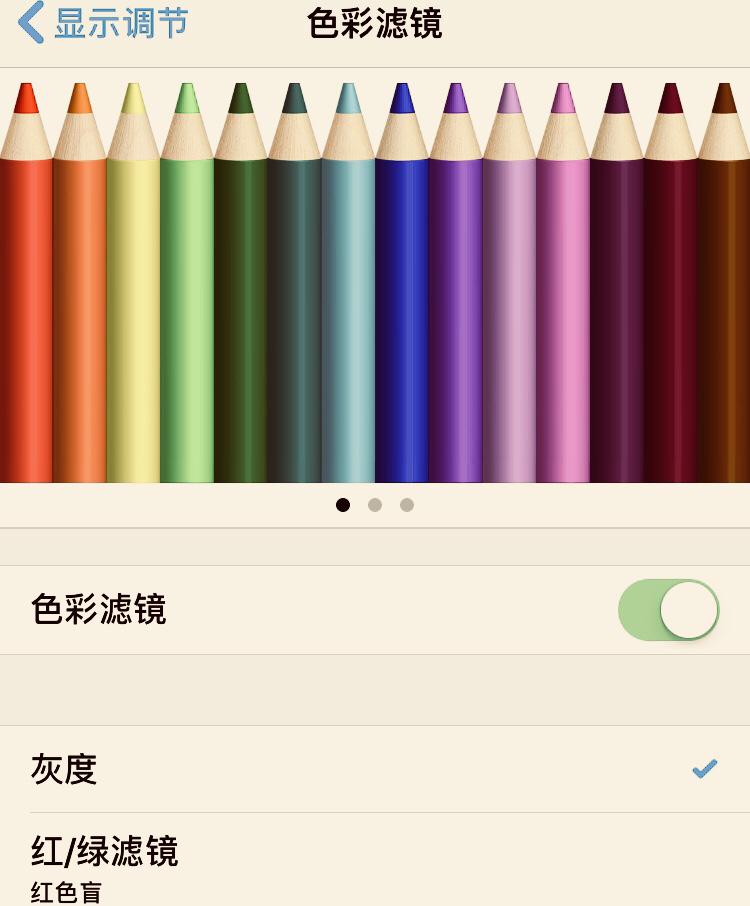Select the red pencil
The image size is (750, 906).
pyautogui.click(x=27, y=300)
